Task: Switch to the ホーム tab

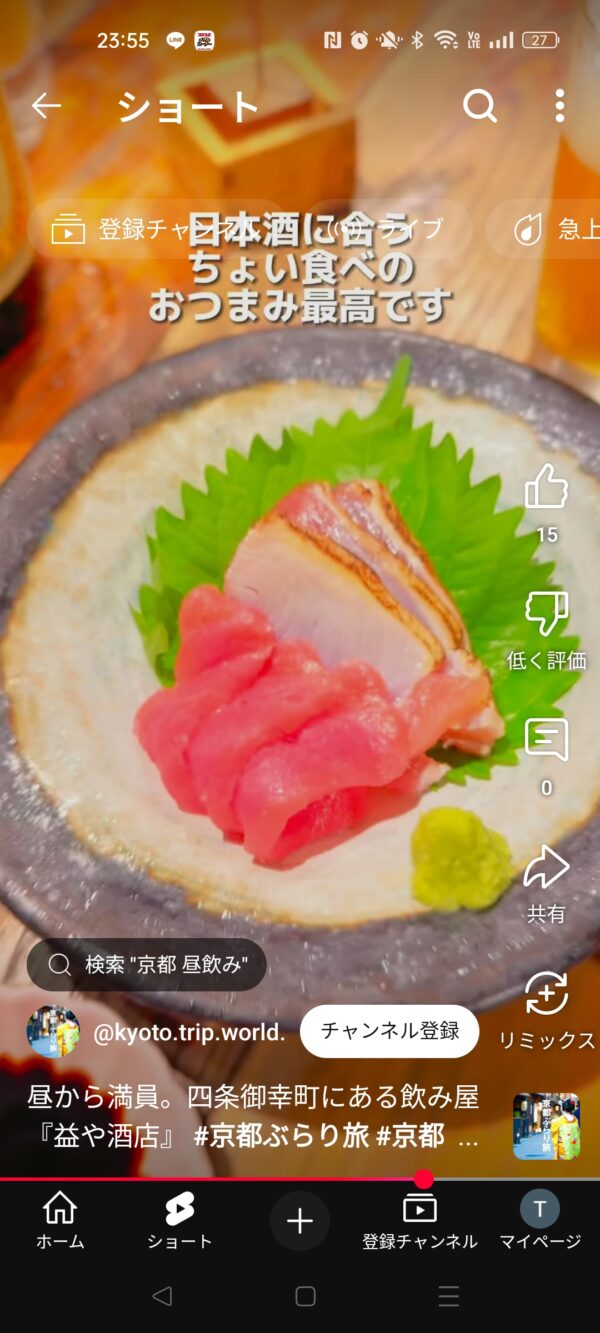Action: [x=60, y=1220]
